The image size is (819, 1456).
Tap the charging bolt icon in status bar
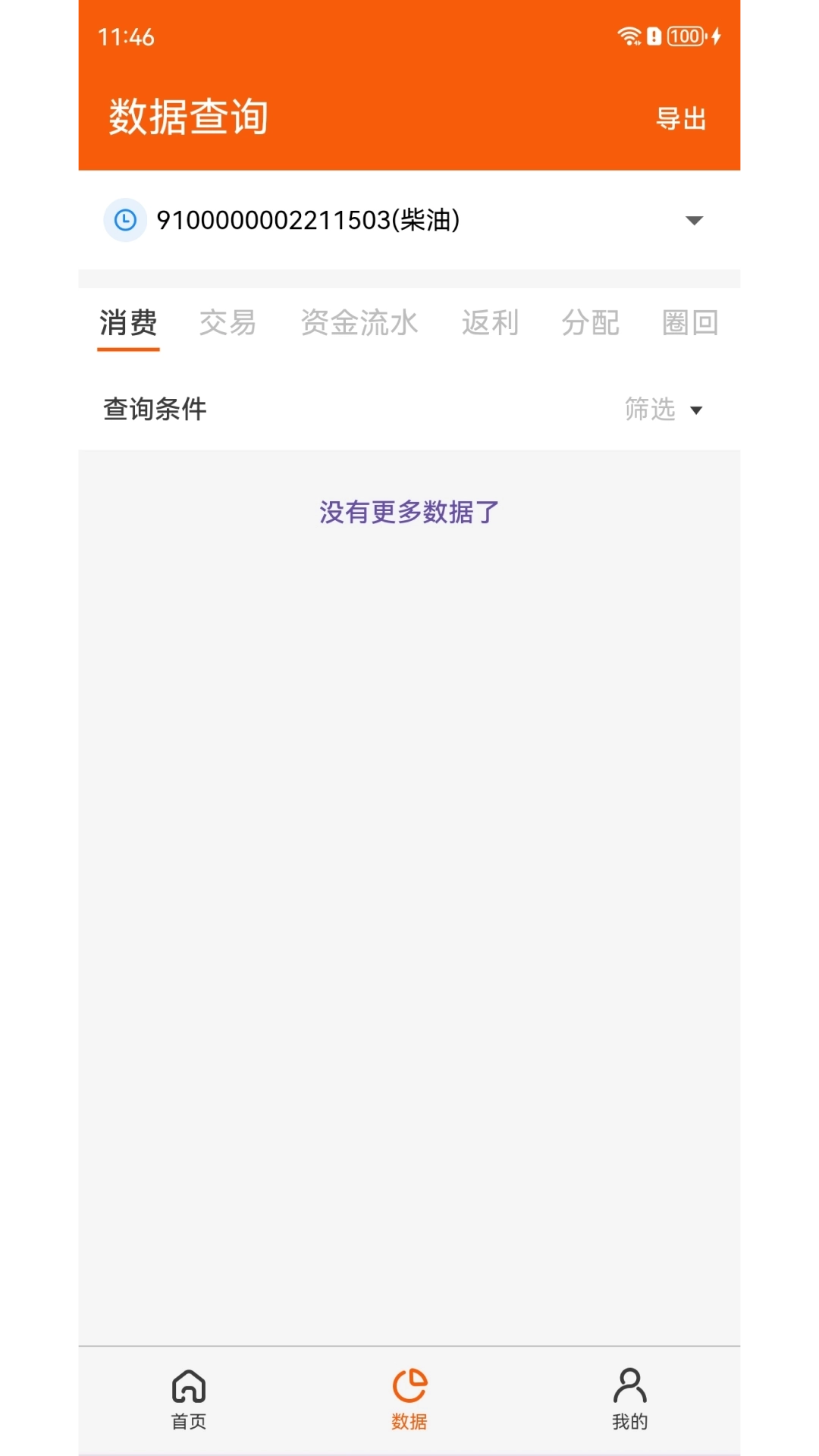(714, 36)
